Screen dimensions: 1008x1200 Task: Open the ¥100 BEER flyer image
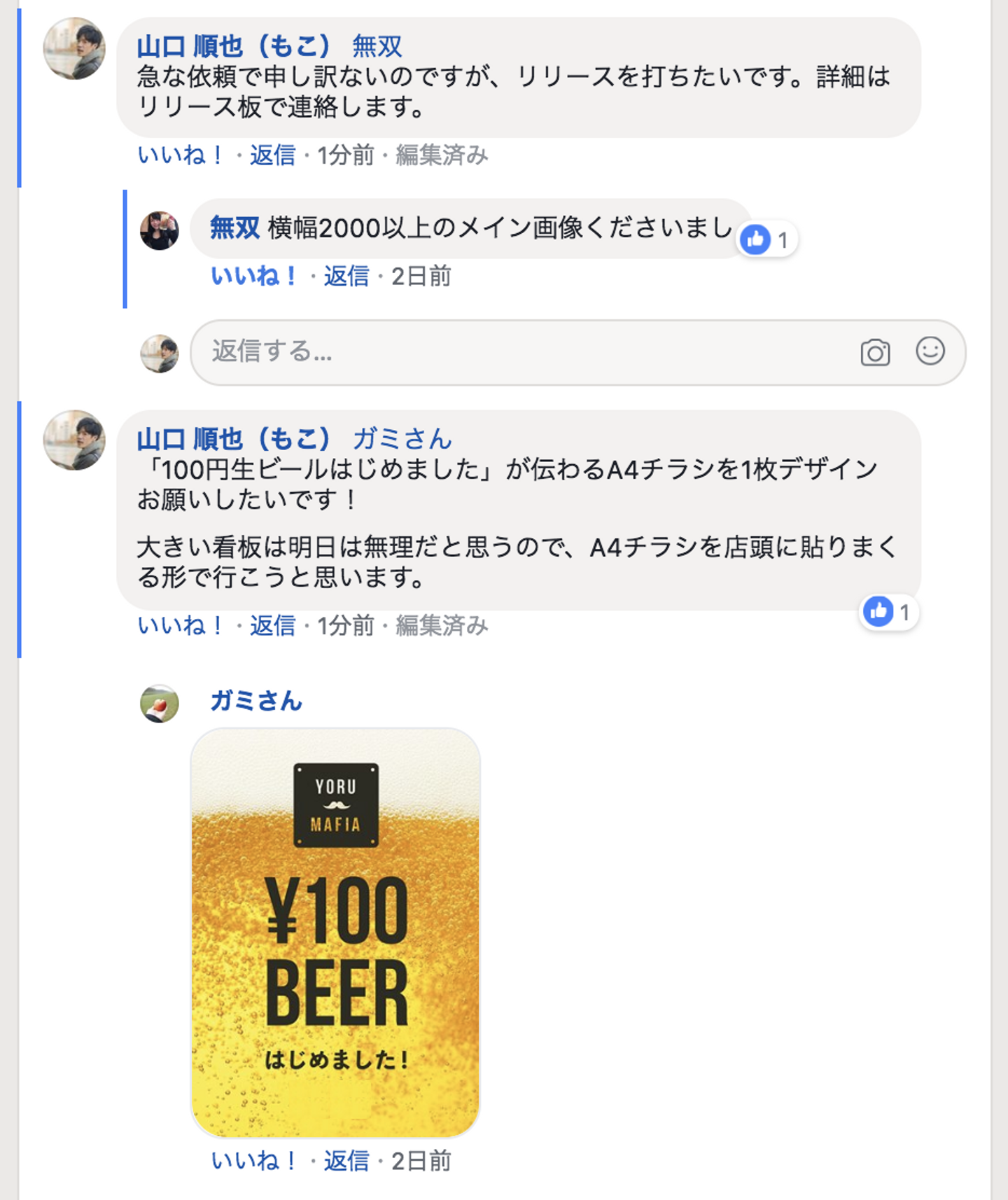pos(335,933)
